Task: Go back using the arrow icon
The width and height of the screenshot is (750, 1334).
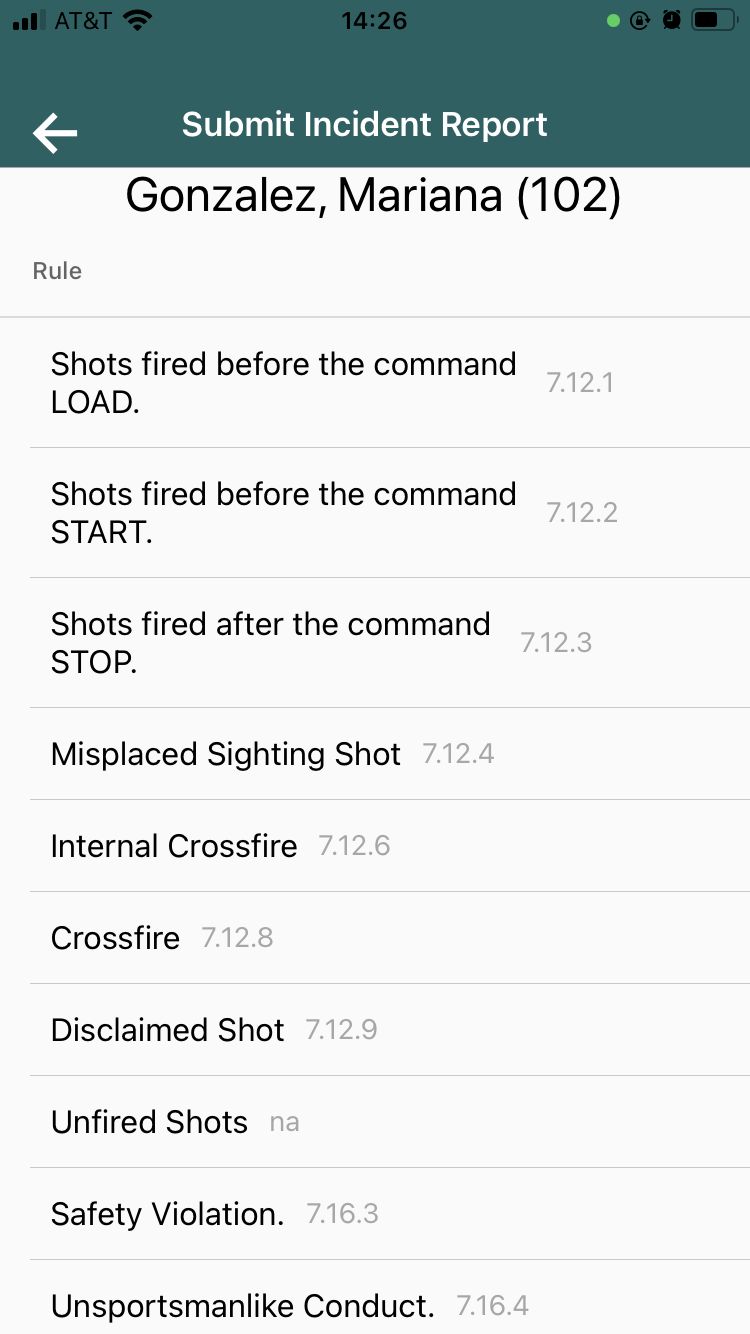Action: [x=55, y=132]
